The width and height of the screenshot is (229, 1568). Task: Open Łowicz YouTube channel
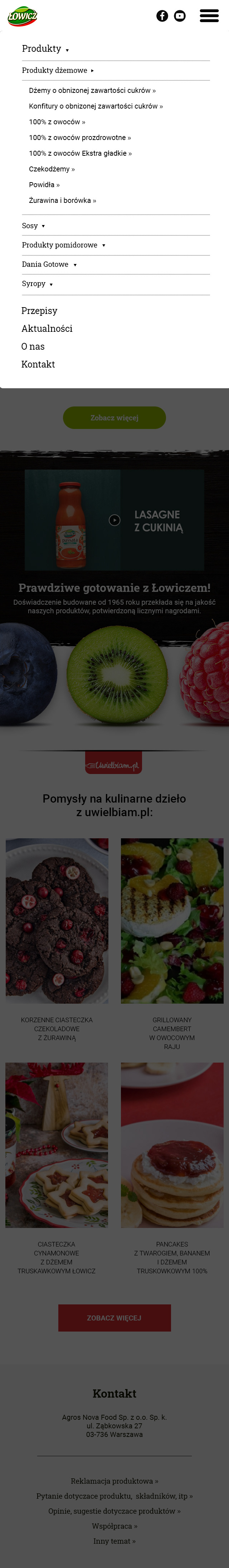(x=180, y=16)
